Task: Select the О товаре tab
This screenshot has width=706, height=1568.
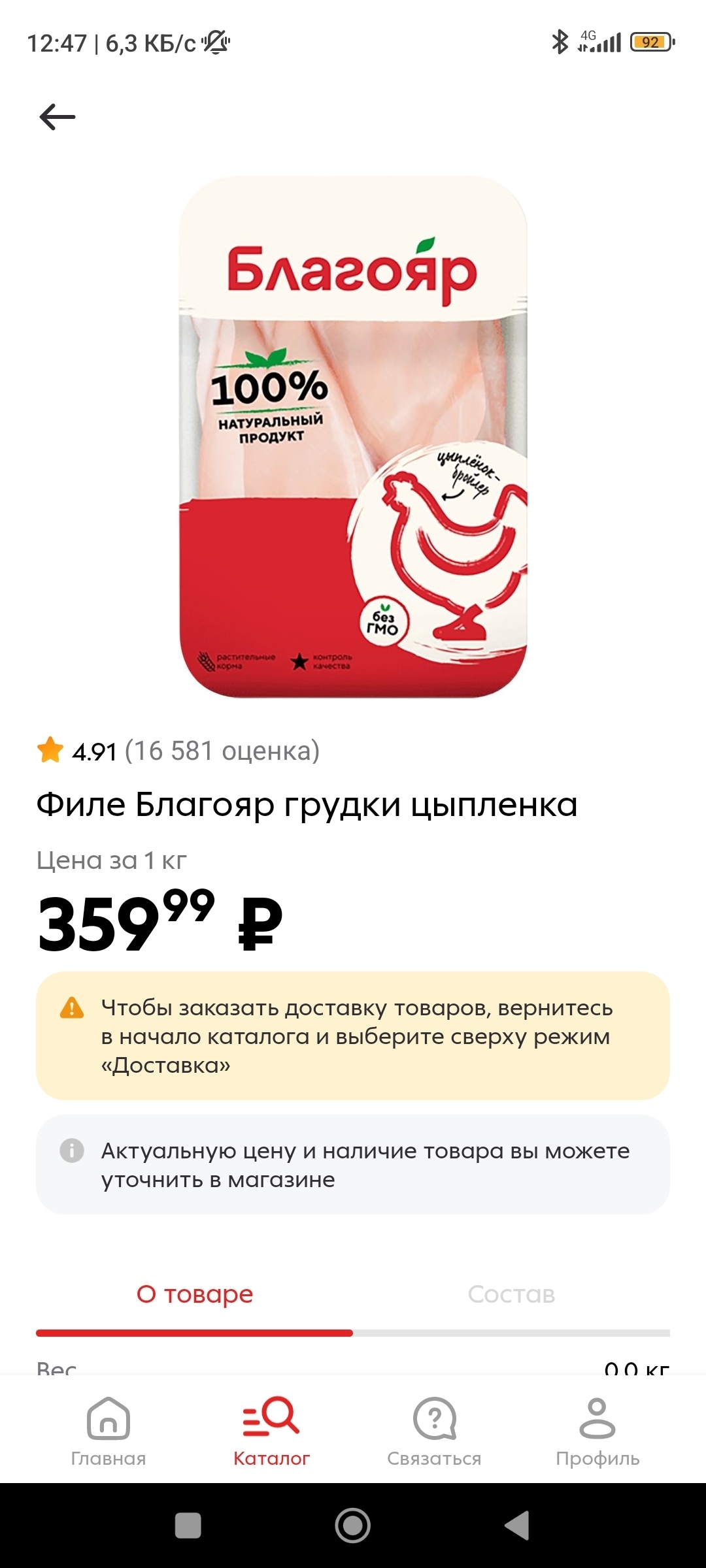Action: click(x=195, y=1294)
